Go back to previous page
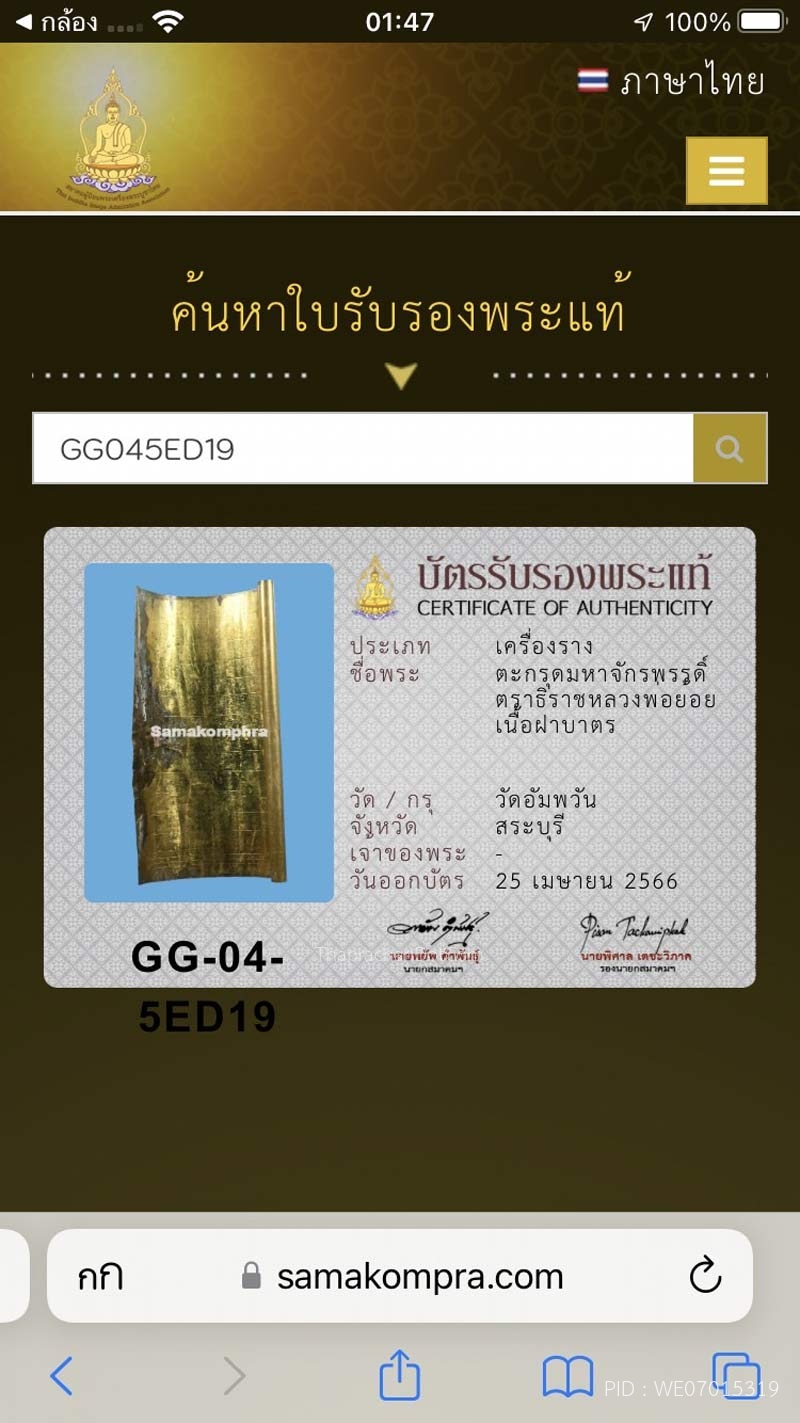 click(62, 1376)
